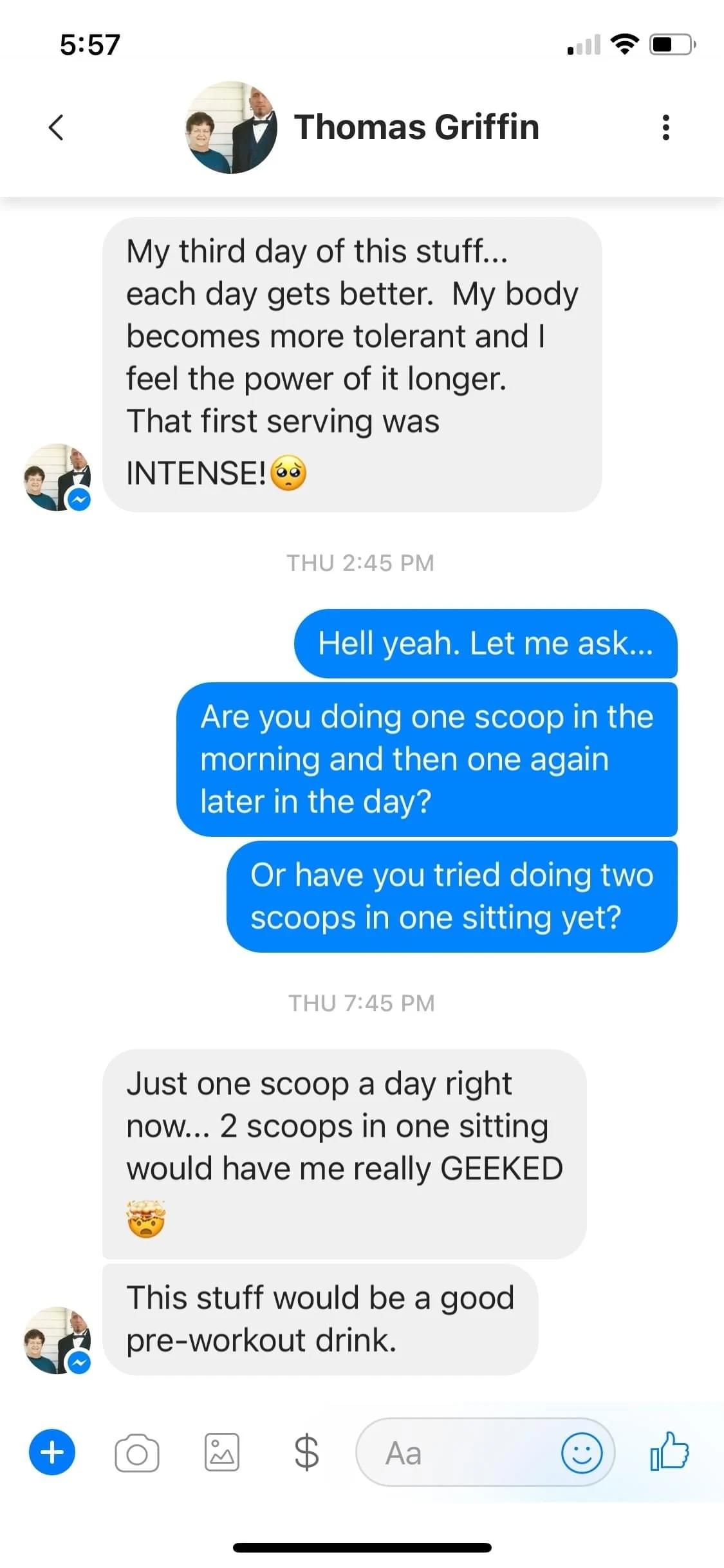
Task: Open the emoji smiley picker
Action: coord(582,1453)
